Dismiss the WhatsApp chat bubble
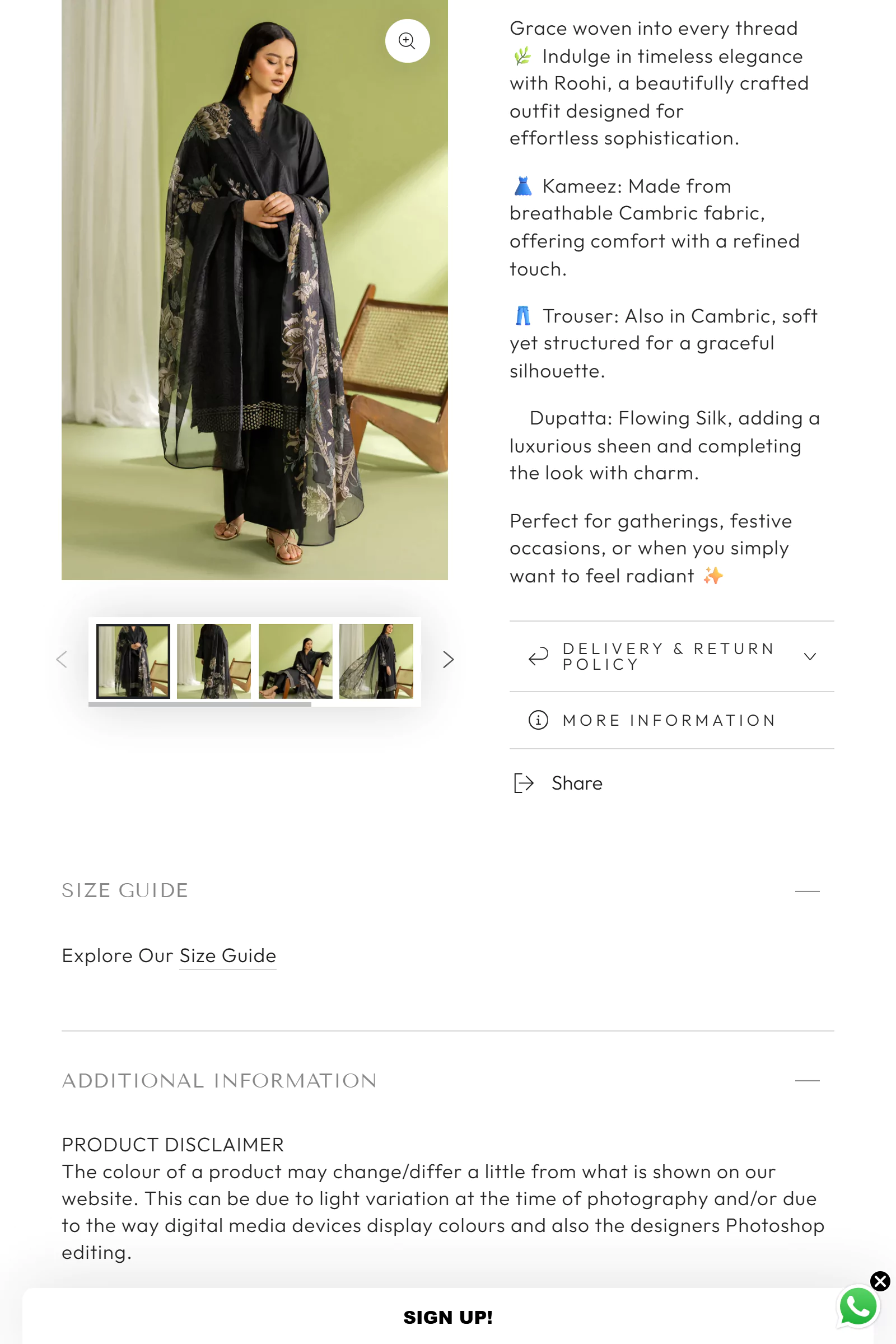Image resolution: width=896 pixels, height=1344 pixels. [880, 1281]
